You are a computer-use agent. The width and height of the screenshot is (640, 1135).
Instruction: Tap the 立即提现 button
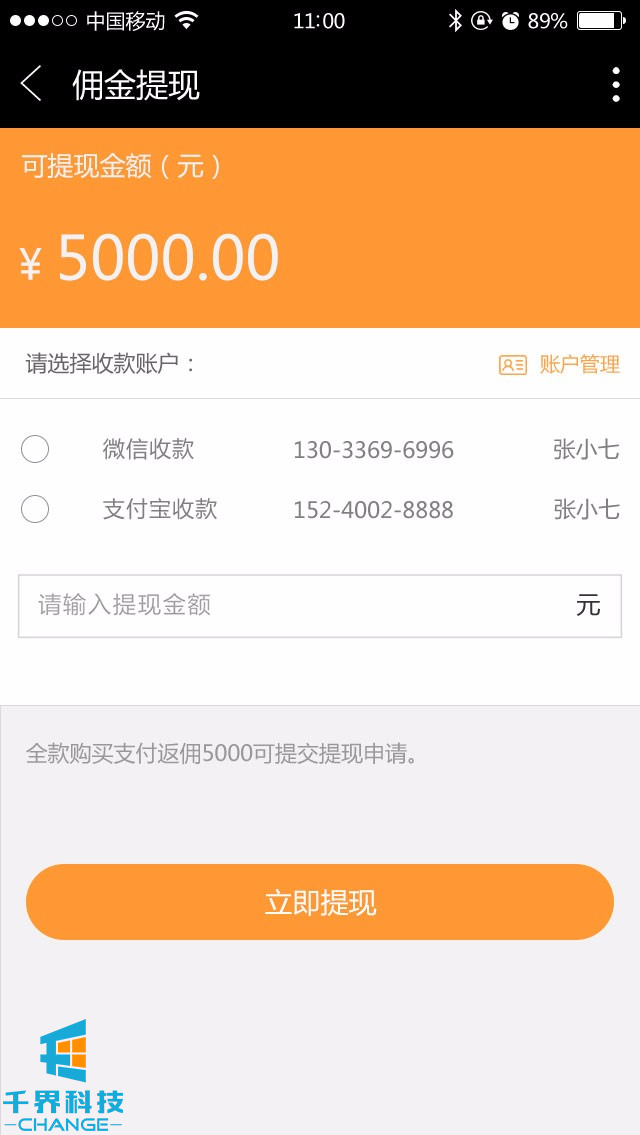coord(320,902)
